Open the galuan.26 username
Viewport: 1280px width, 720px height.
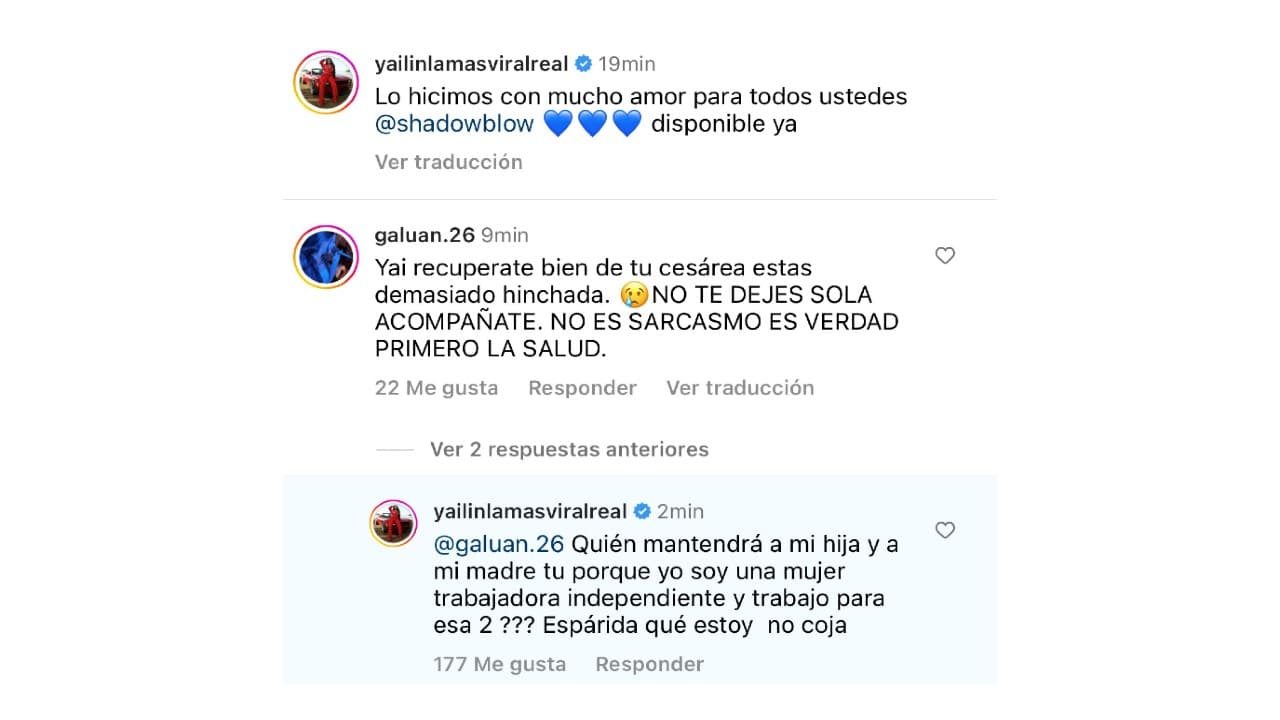coord(424,235)
